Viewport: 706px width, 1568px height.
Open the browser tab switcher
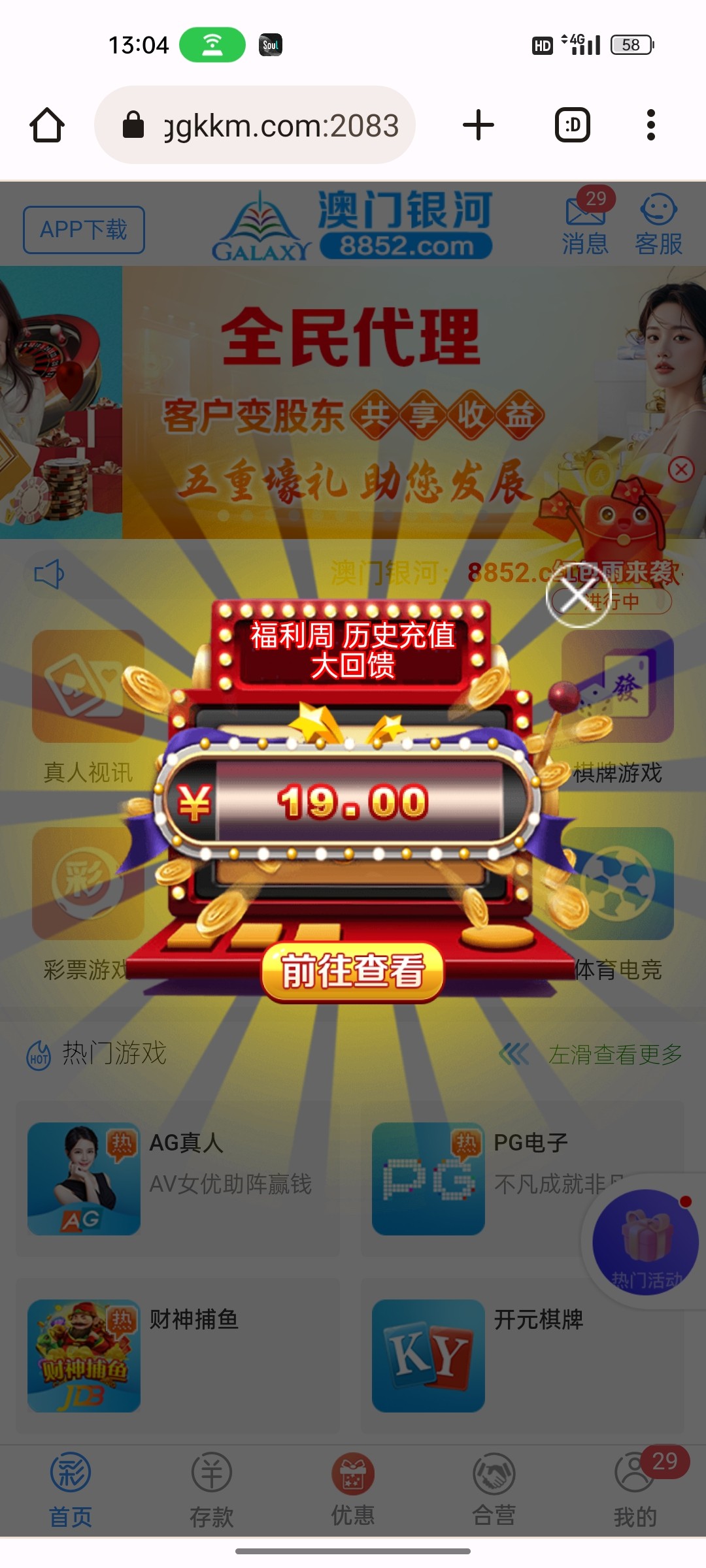573,125
